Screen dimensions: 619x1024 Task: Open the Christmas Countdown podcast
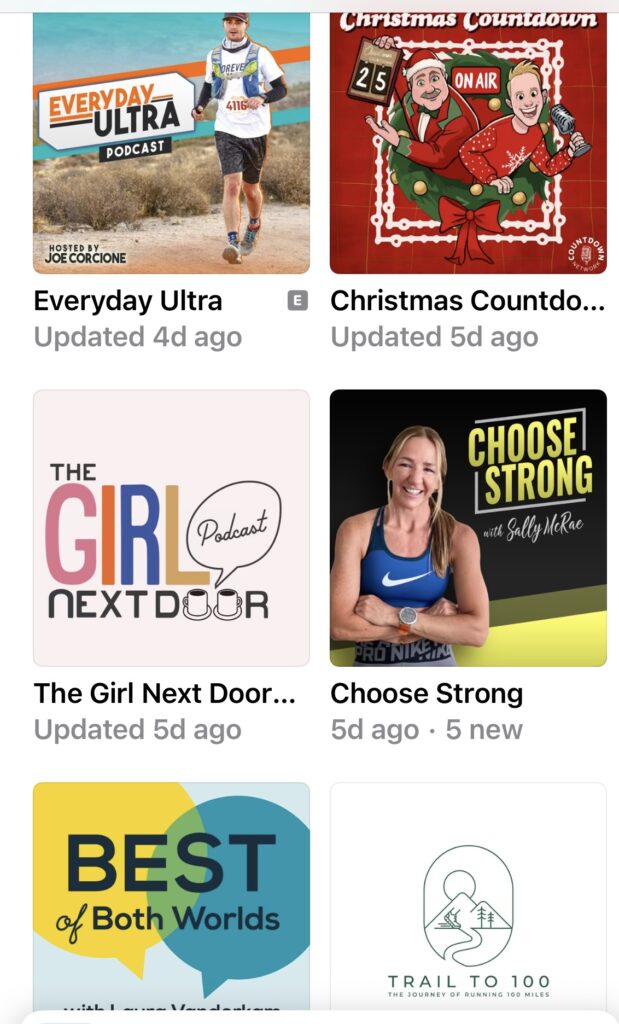468,144
